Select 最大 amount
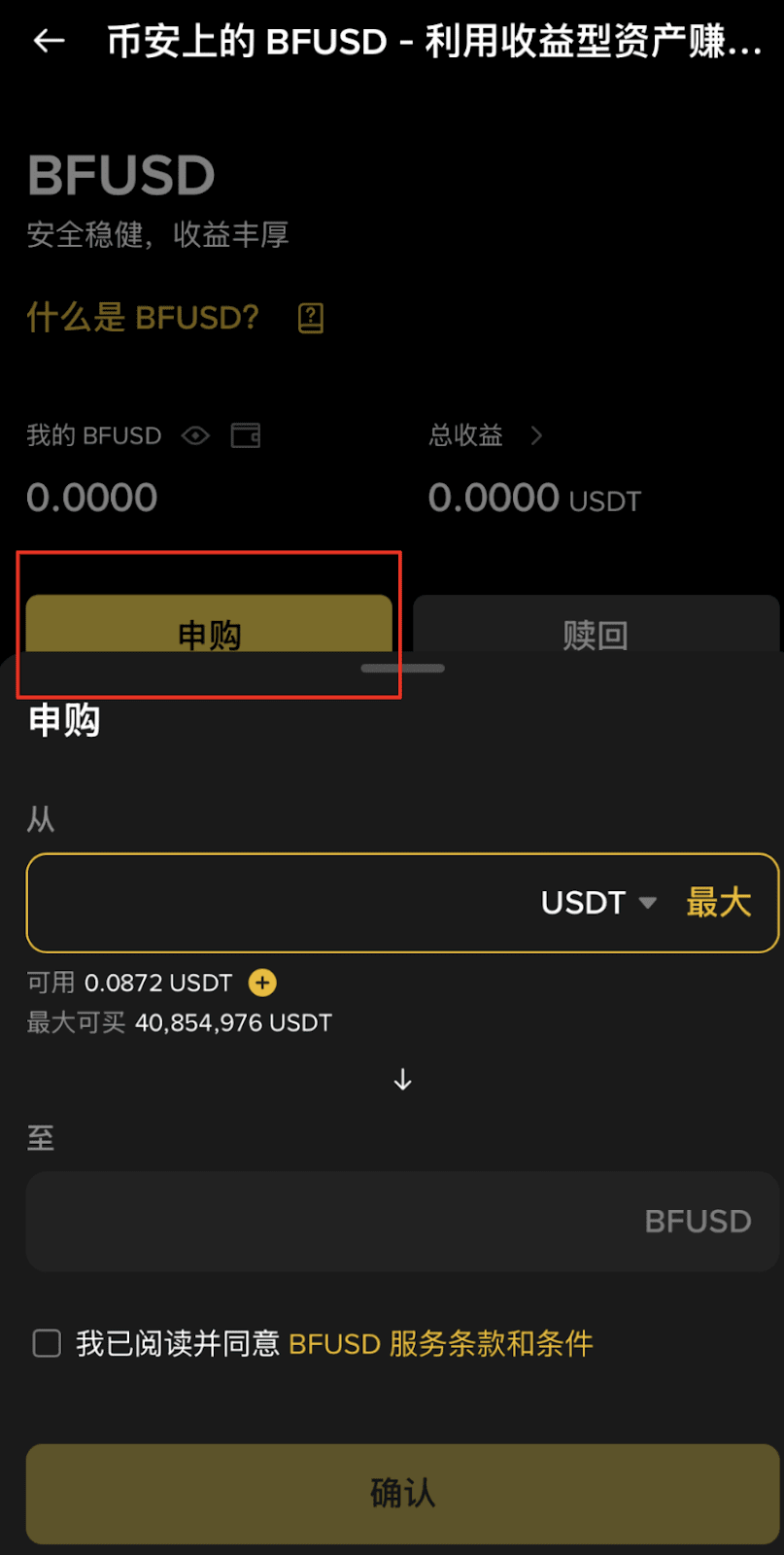 pyautogui.click(x=719, y=903)
